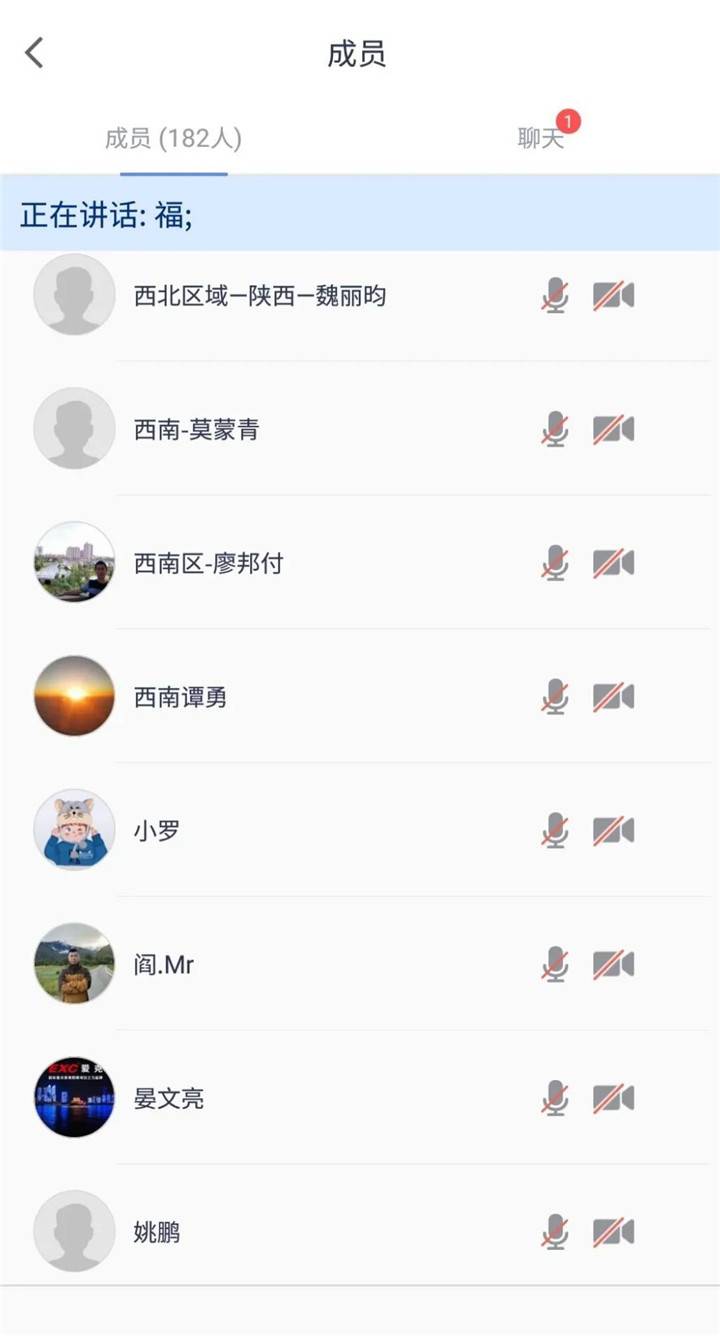This screenshot has height=1336, width=720.
Task: Tap 小罗's cartoon avatar
Action: [73, 830]
